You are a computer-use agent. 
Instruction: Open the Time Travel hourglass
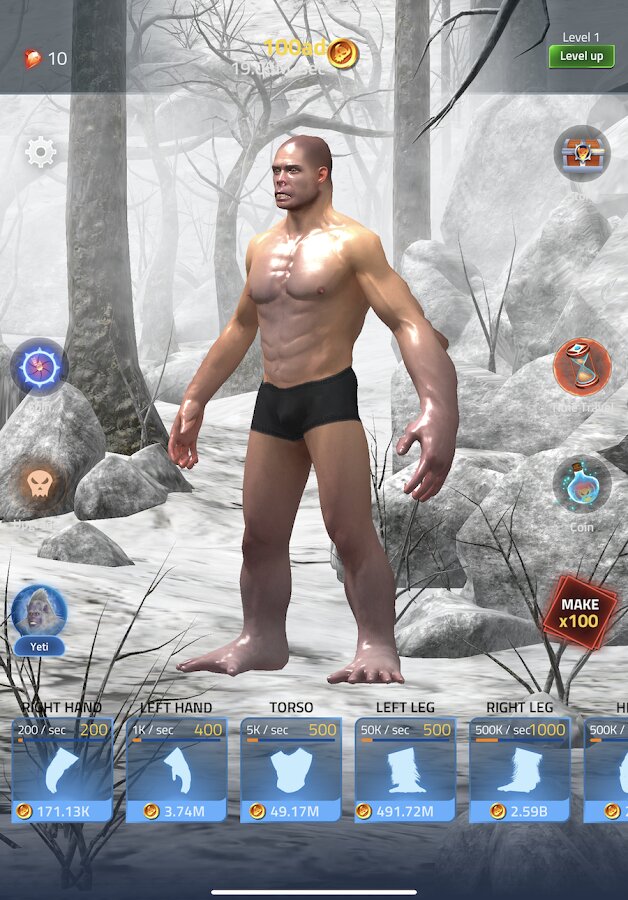[582, 366]
